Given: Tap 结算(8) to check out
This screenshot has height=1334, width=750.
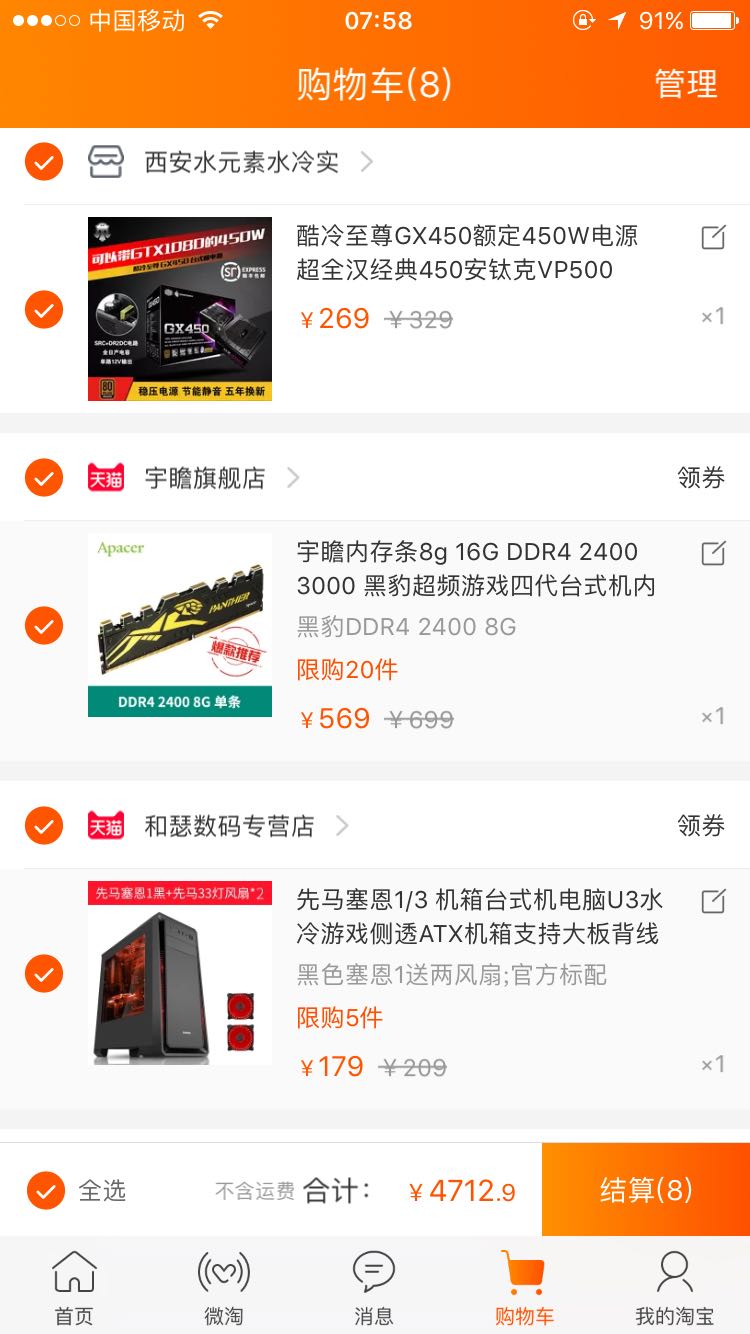Looking at the screenshot, I should click(x=646, y=1190).
